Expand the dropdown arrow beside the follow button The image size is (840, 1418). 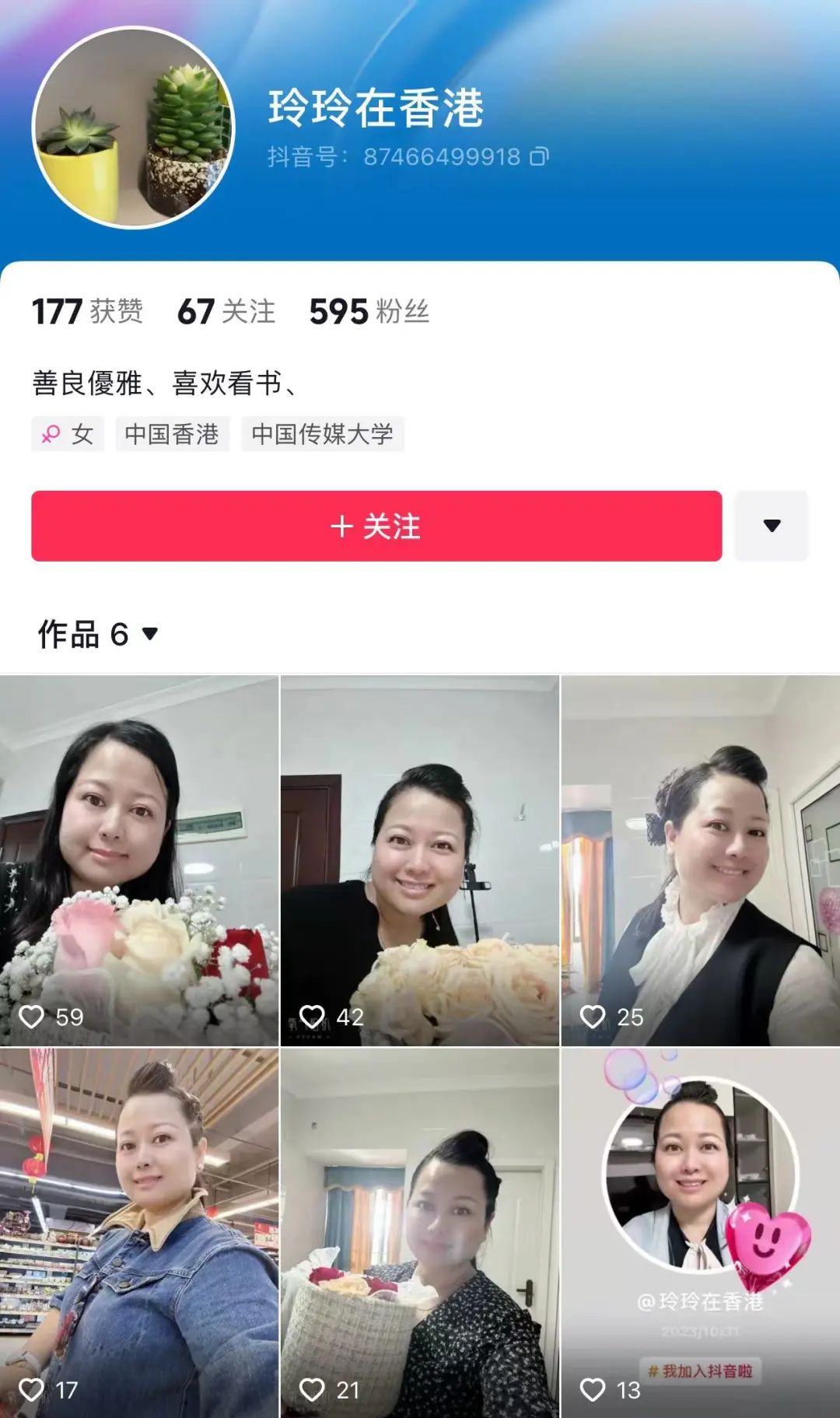pyautogui.click(x=772, y=526)
